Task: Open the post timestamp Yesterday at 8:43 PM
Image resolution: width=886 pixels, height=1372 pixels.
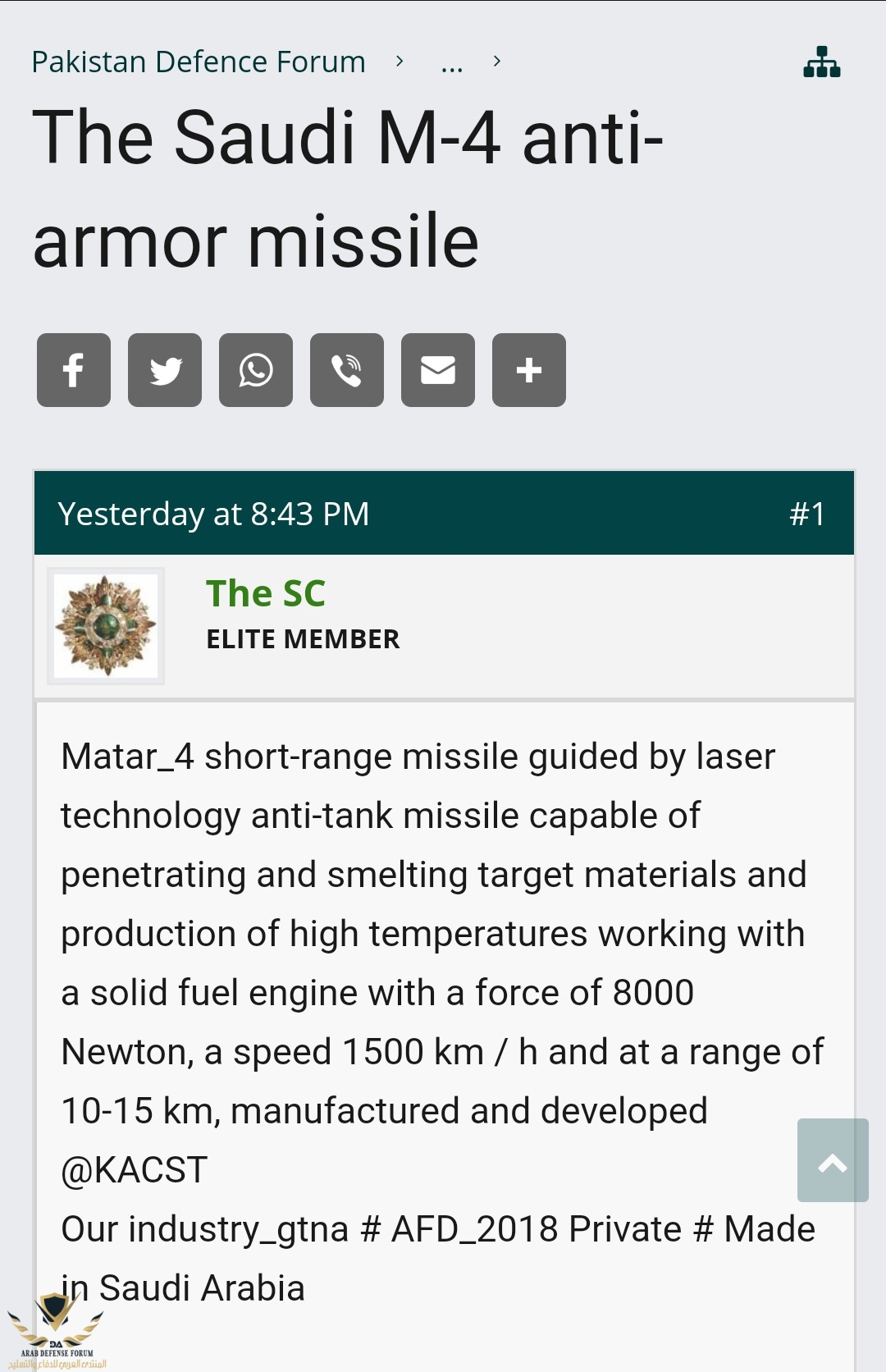Action: 213,514
